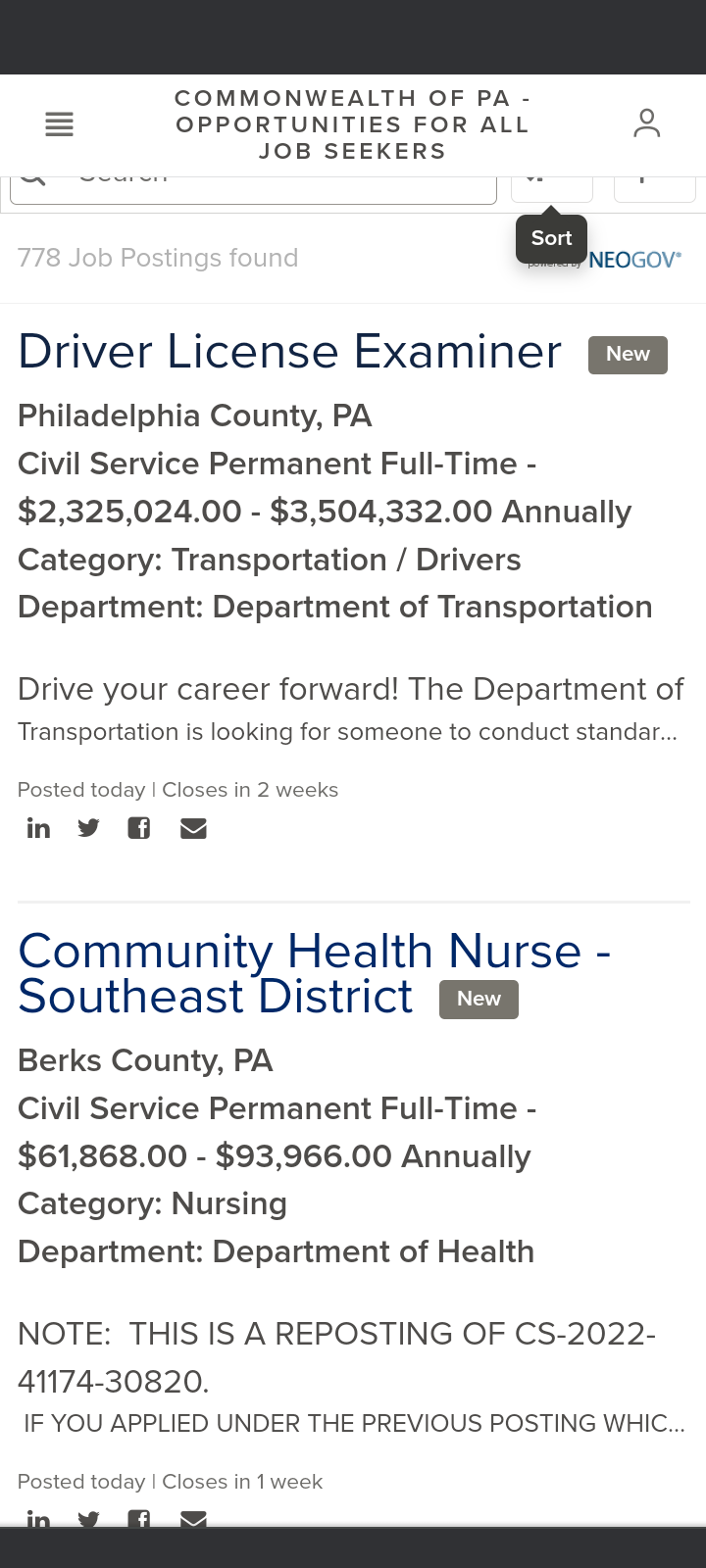This screenshot has height=1568, width=706.
Task: Open the hamburger menu
Action: (59, 124)
